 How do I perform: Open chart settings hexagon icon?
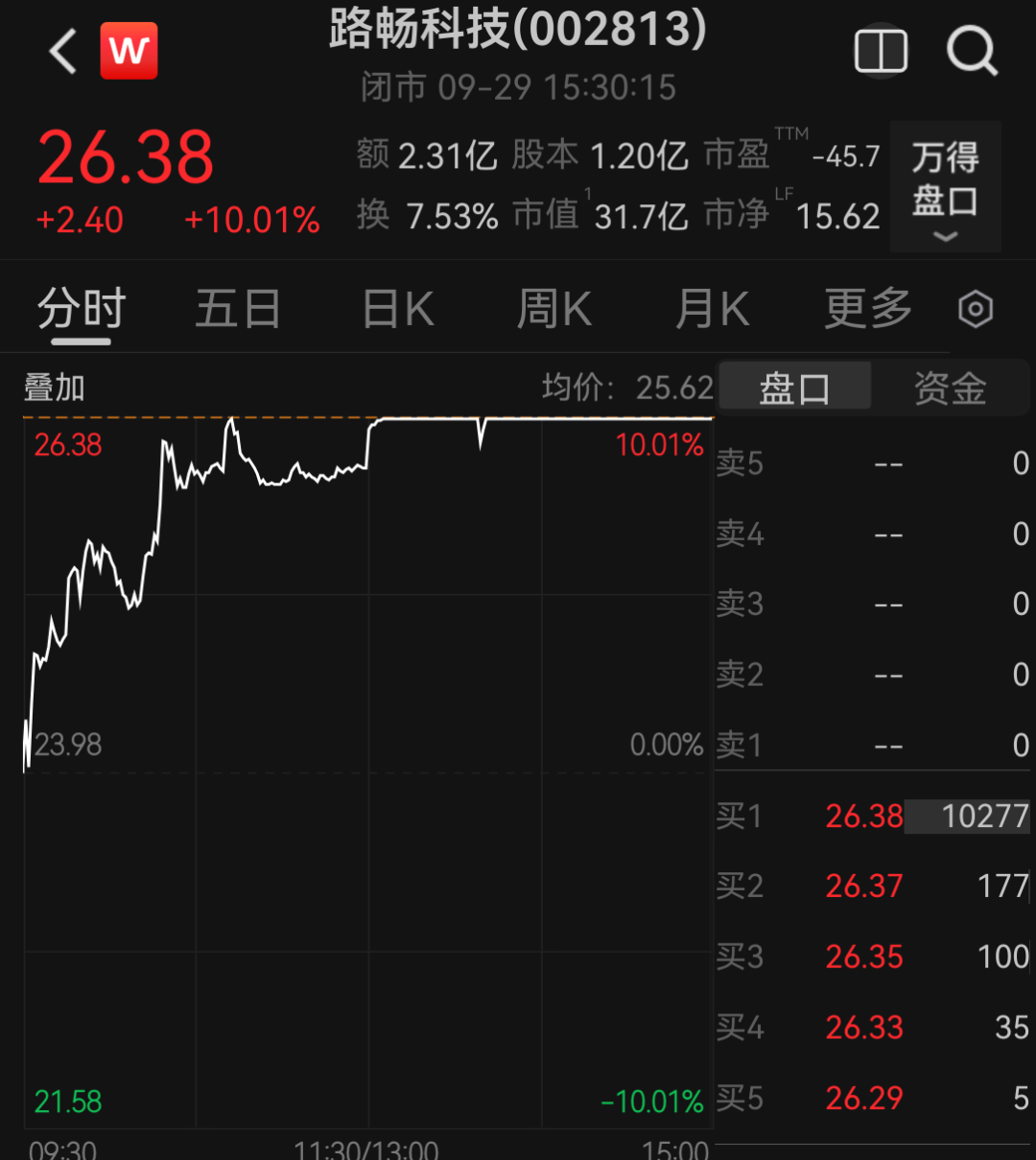(976, 310)
